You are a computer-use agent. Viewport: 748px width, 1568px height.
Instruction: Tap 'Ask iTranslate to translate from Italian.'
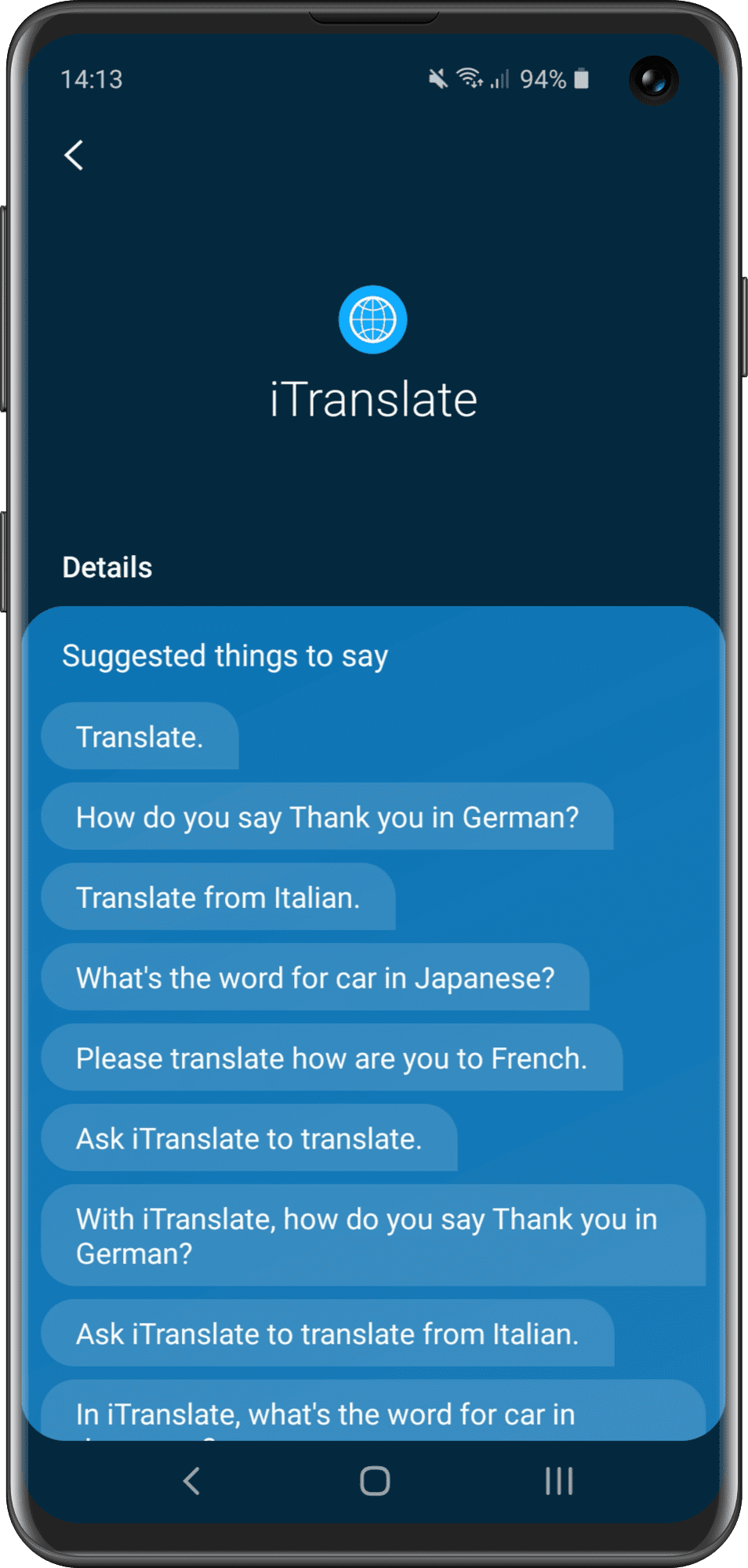[327, 1334]
